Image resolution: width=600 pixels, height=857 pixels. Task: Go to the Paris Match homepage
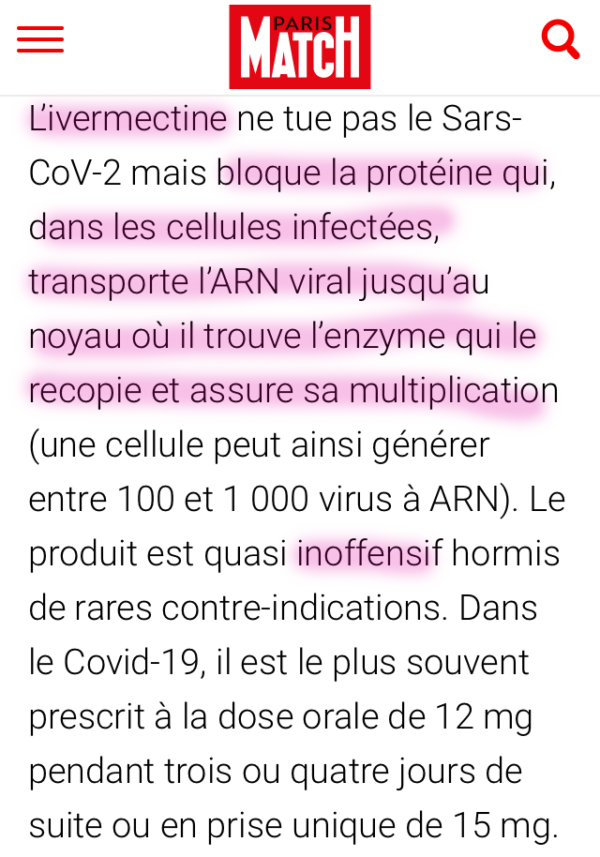pos(299,46)
